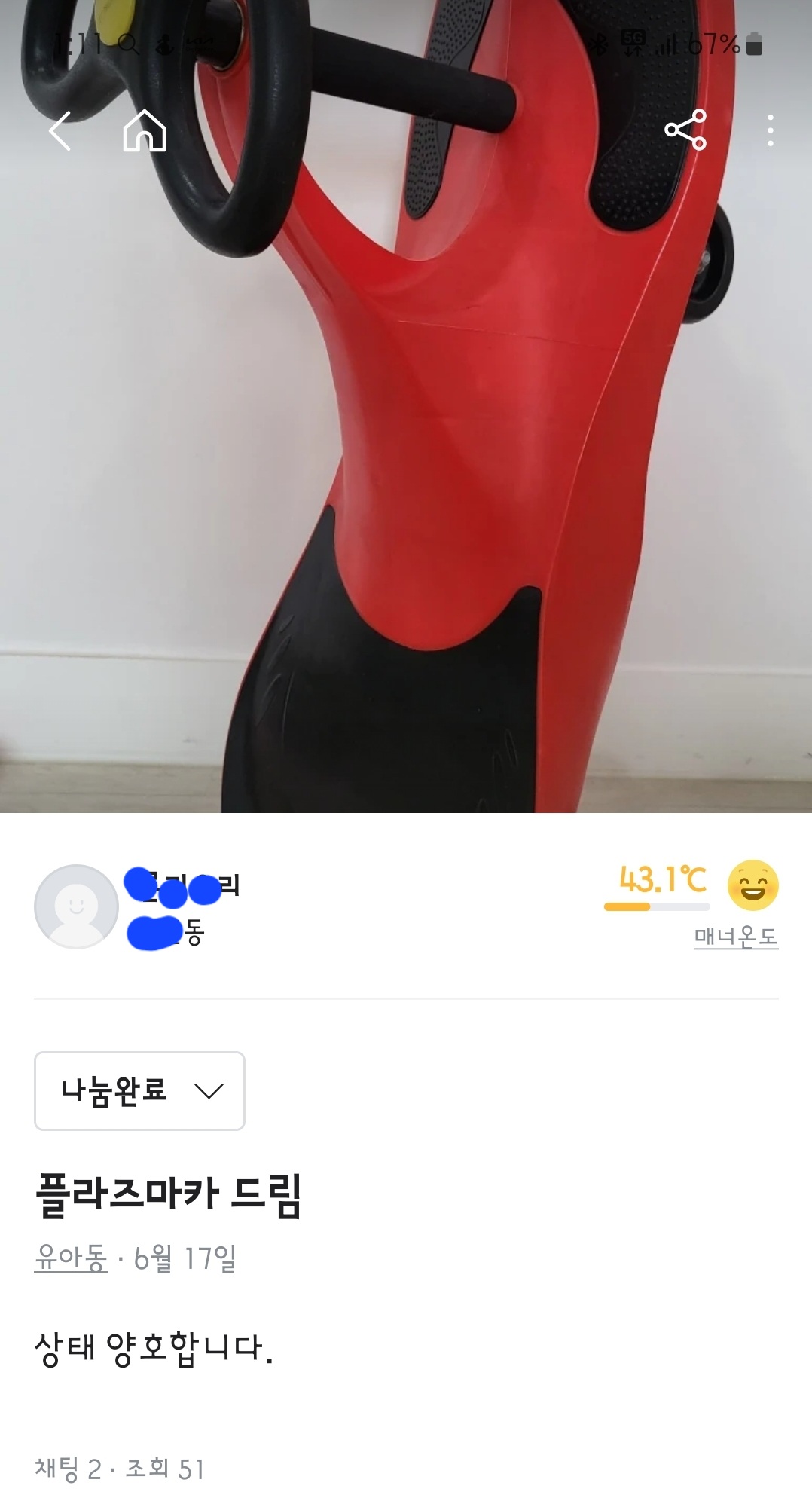812x1510 pixels.
Task: Expand the 나눔완료 status dropdown
Action: point(139,1090)
